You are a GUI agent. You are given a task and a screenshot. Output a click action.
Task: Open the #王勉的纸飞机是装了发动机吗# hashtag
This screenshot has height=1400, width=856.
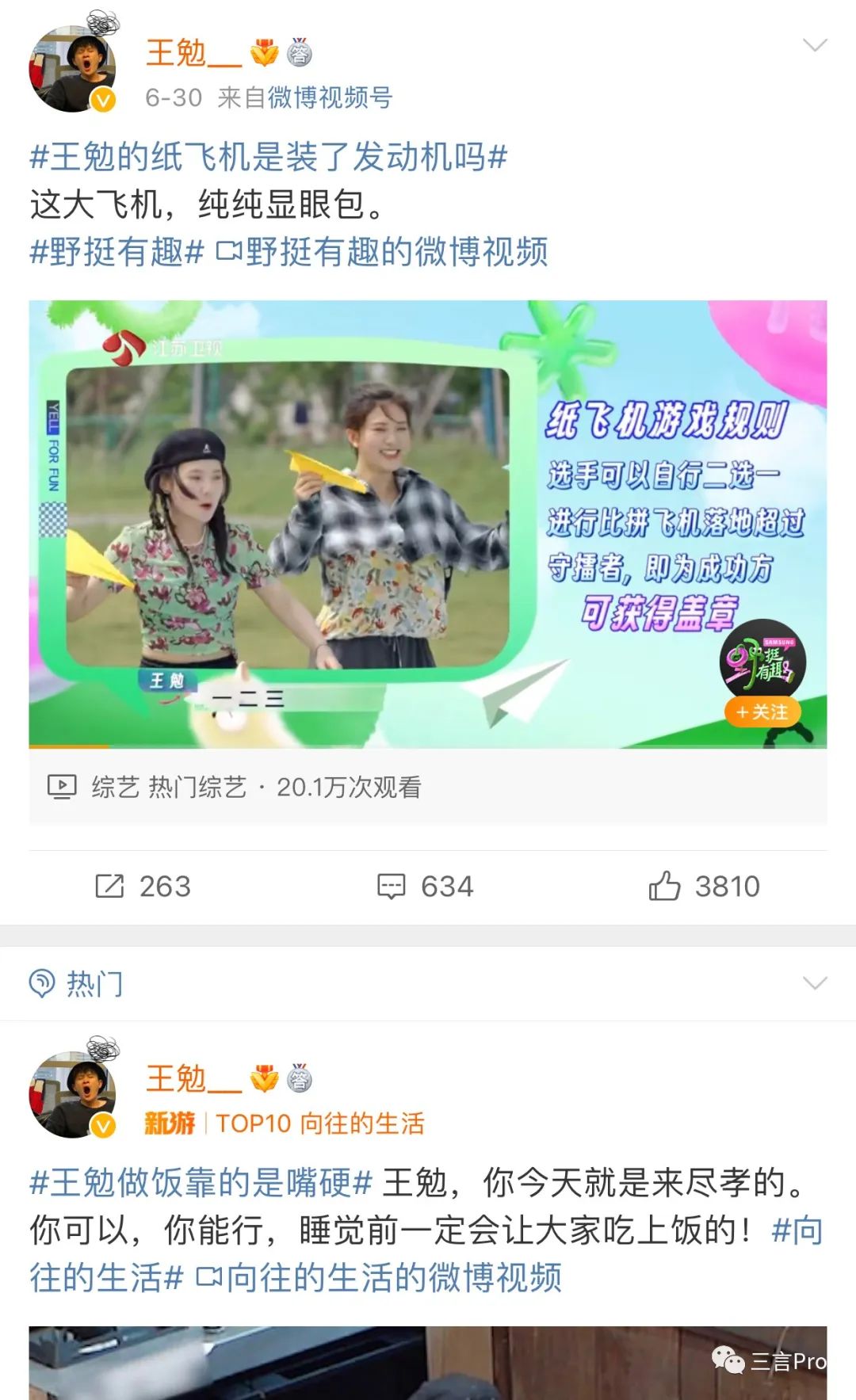click(x=268, y=157)
